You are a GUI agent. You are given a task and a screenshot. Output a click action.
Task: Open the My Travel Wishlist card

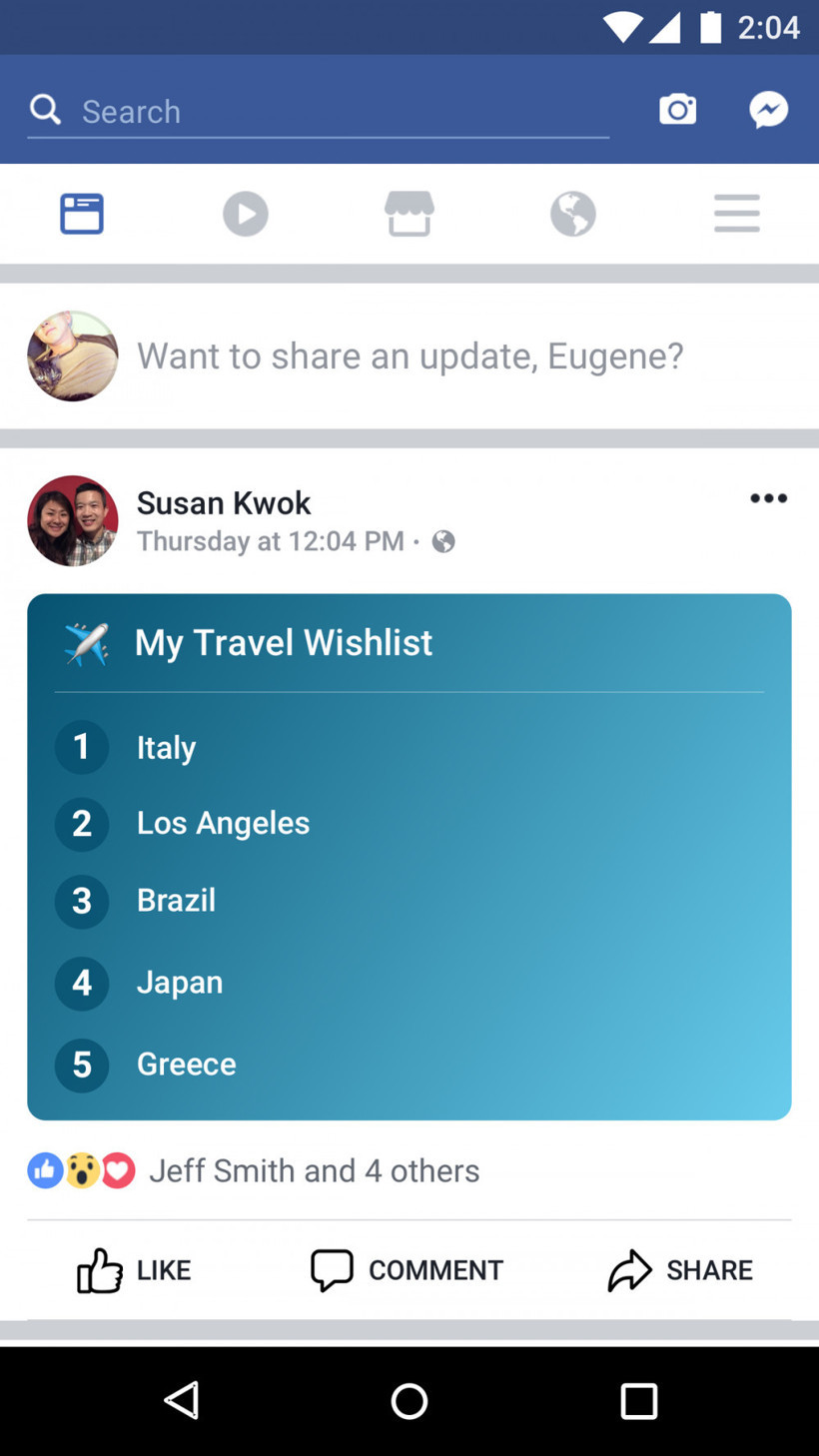pos(409,856)
